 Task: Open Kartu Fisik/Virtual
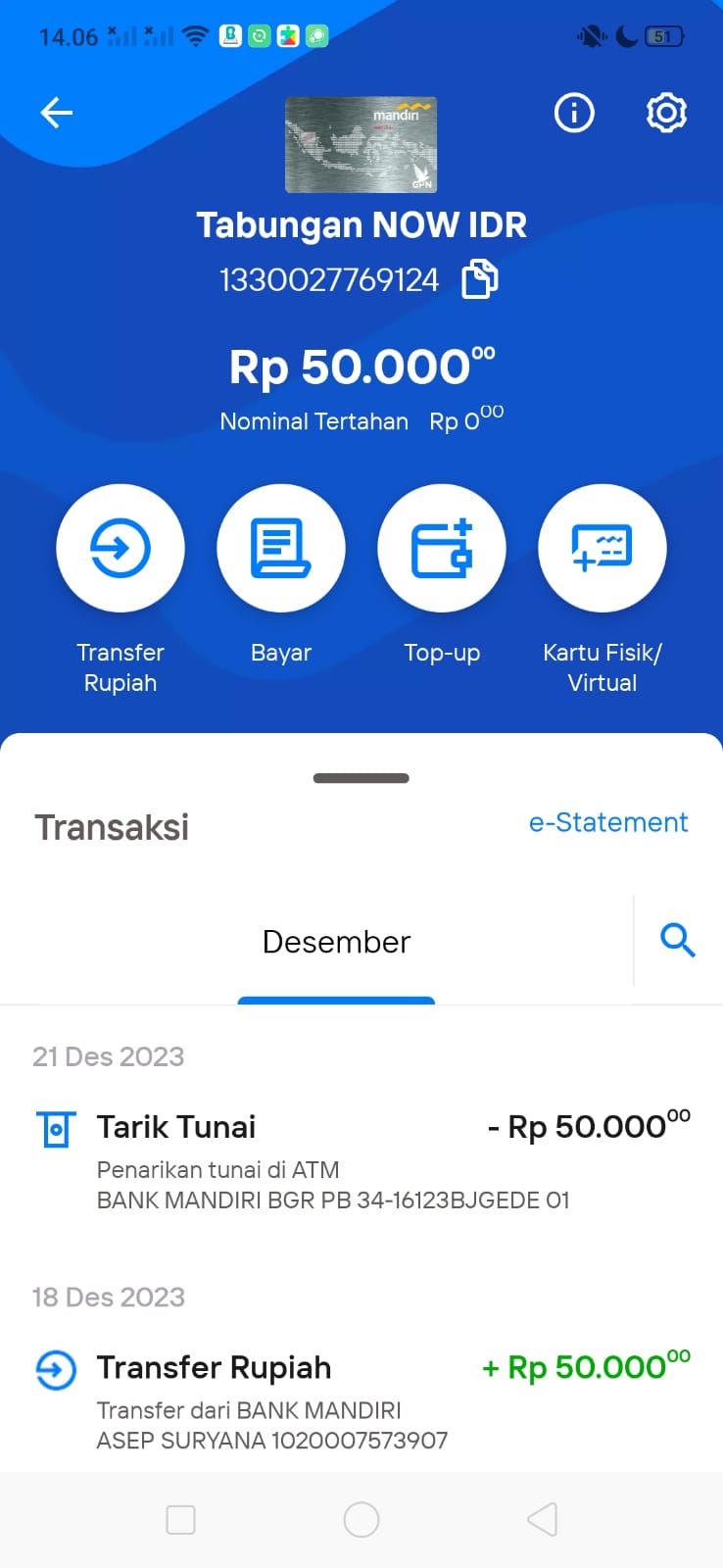coord(602,548)
